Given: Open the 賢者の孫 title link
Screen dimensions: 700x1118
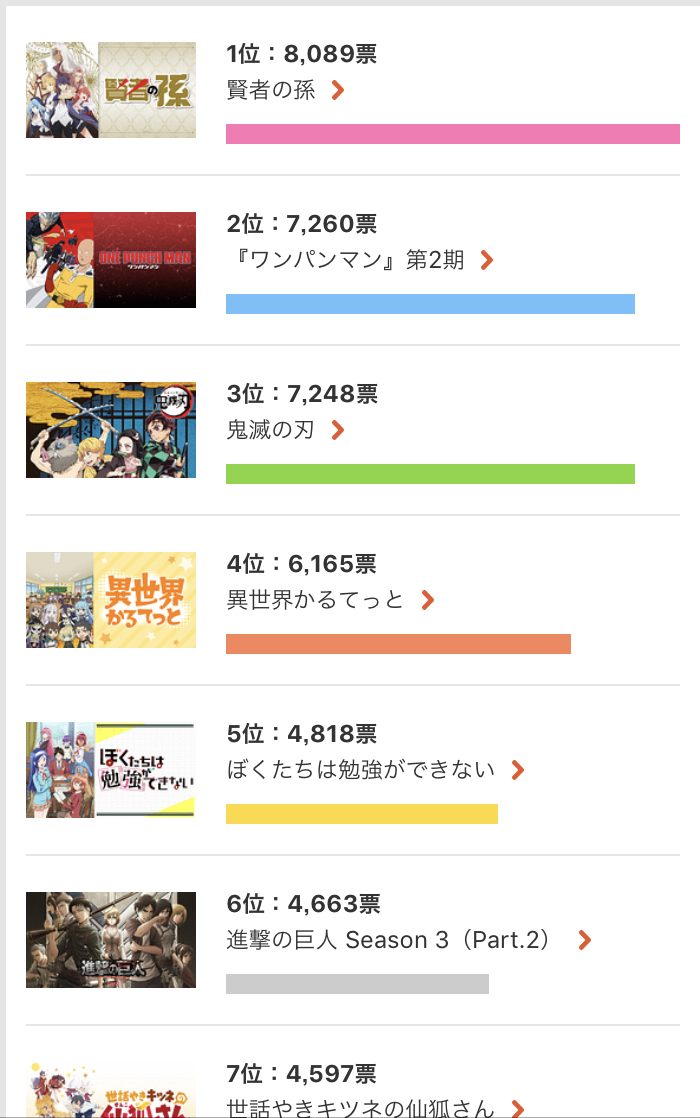Looking at the screenshot, I should 285,90.
